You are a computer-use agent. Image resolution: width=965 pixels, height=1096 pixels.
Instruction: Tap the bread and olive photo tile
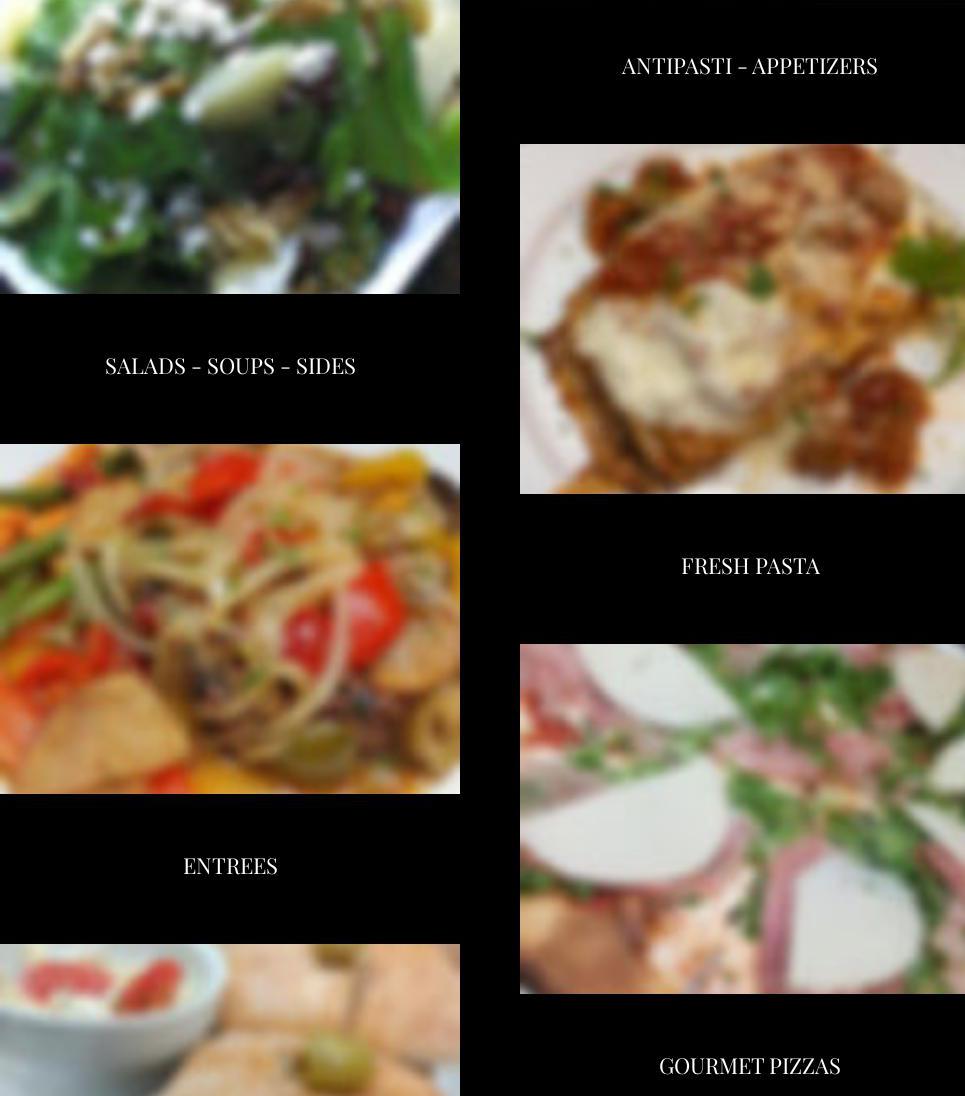click(230, 1020)
